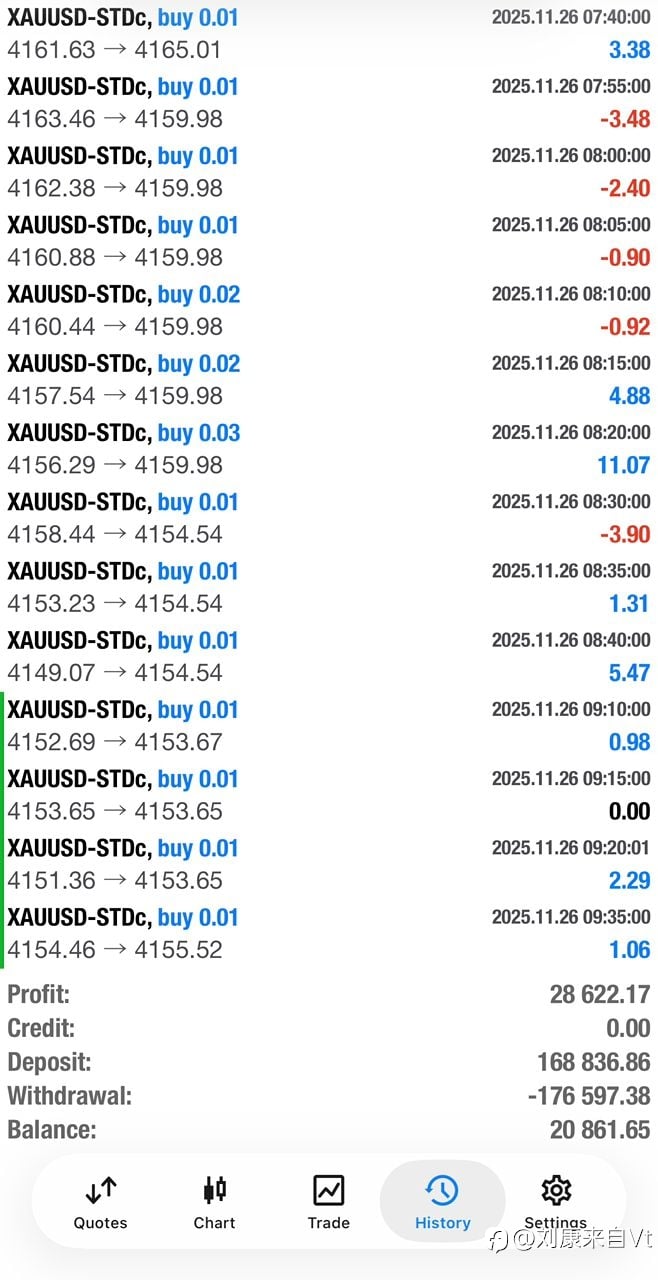Open the buy 0.02 trade with profit 4.88
The height and width of the screenshot is (1280, 658).
(329, 380)
